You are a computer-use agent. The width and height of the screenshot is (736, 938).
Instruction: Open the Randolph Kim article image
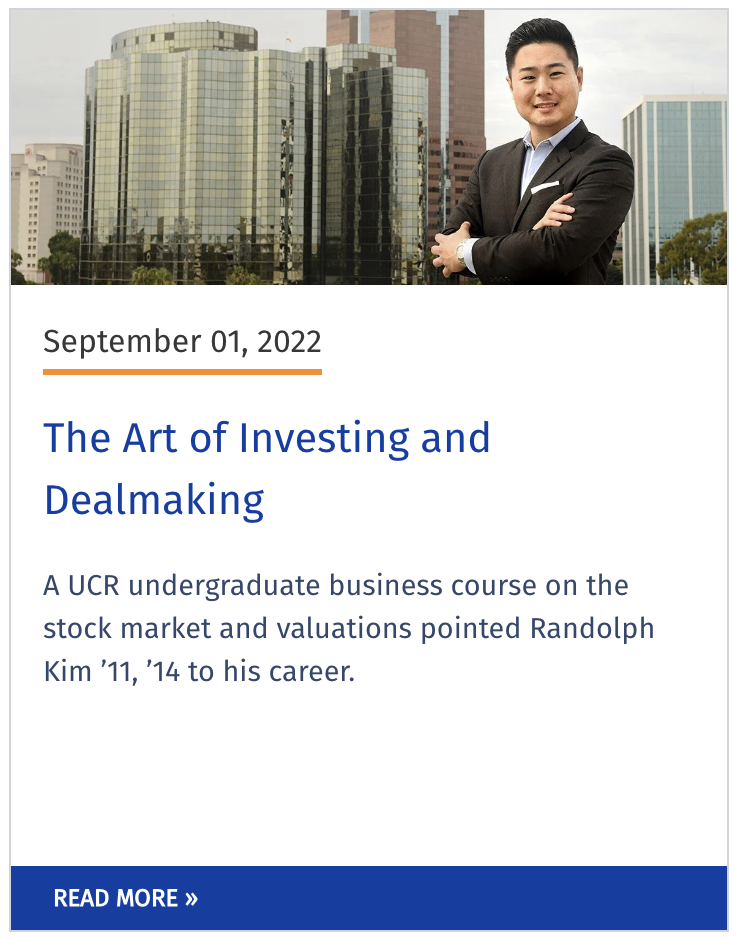[368, 148]
